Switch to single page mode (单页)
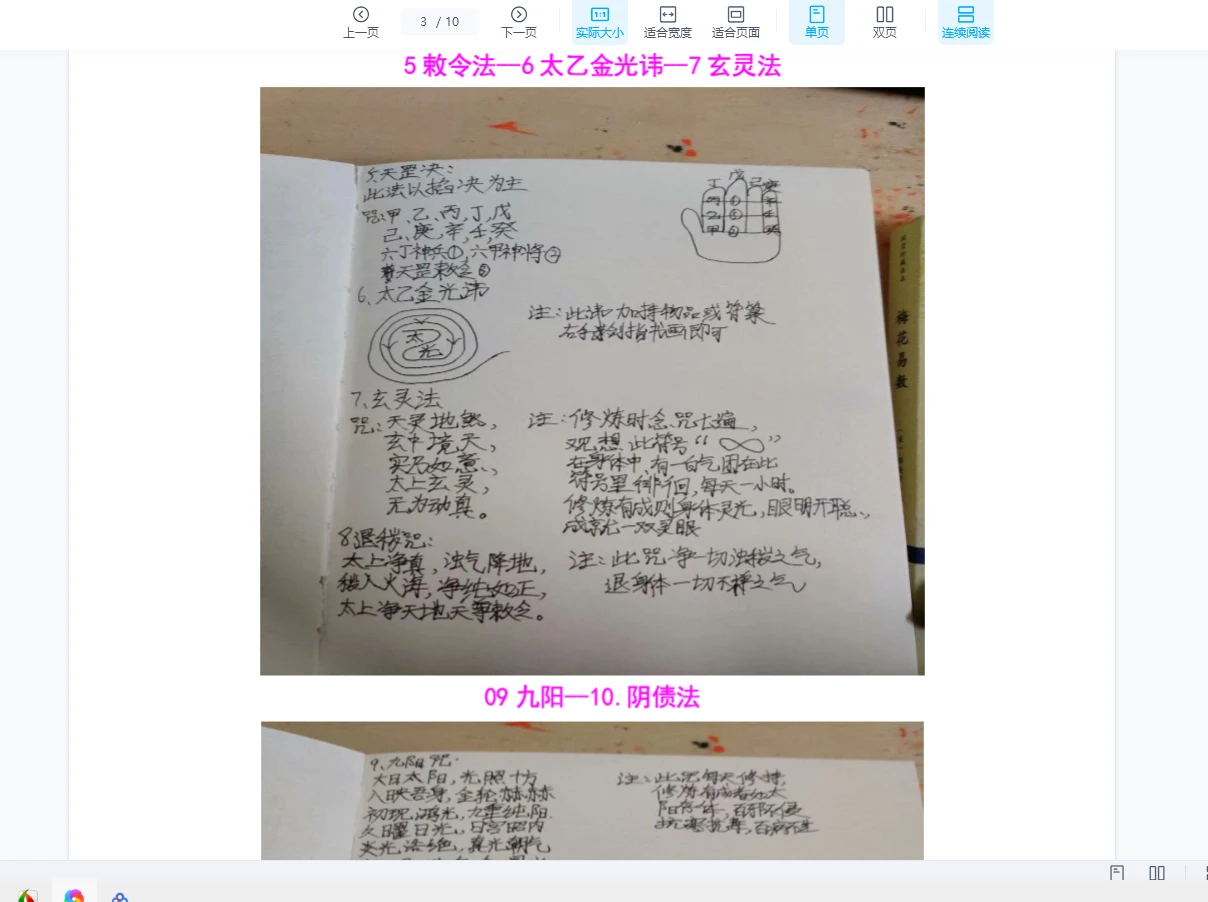The height and width of the screenshot is (902, 1208). tap(817, 22)
